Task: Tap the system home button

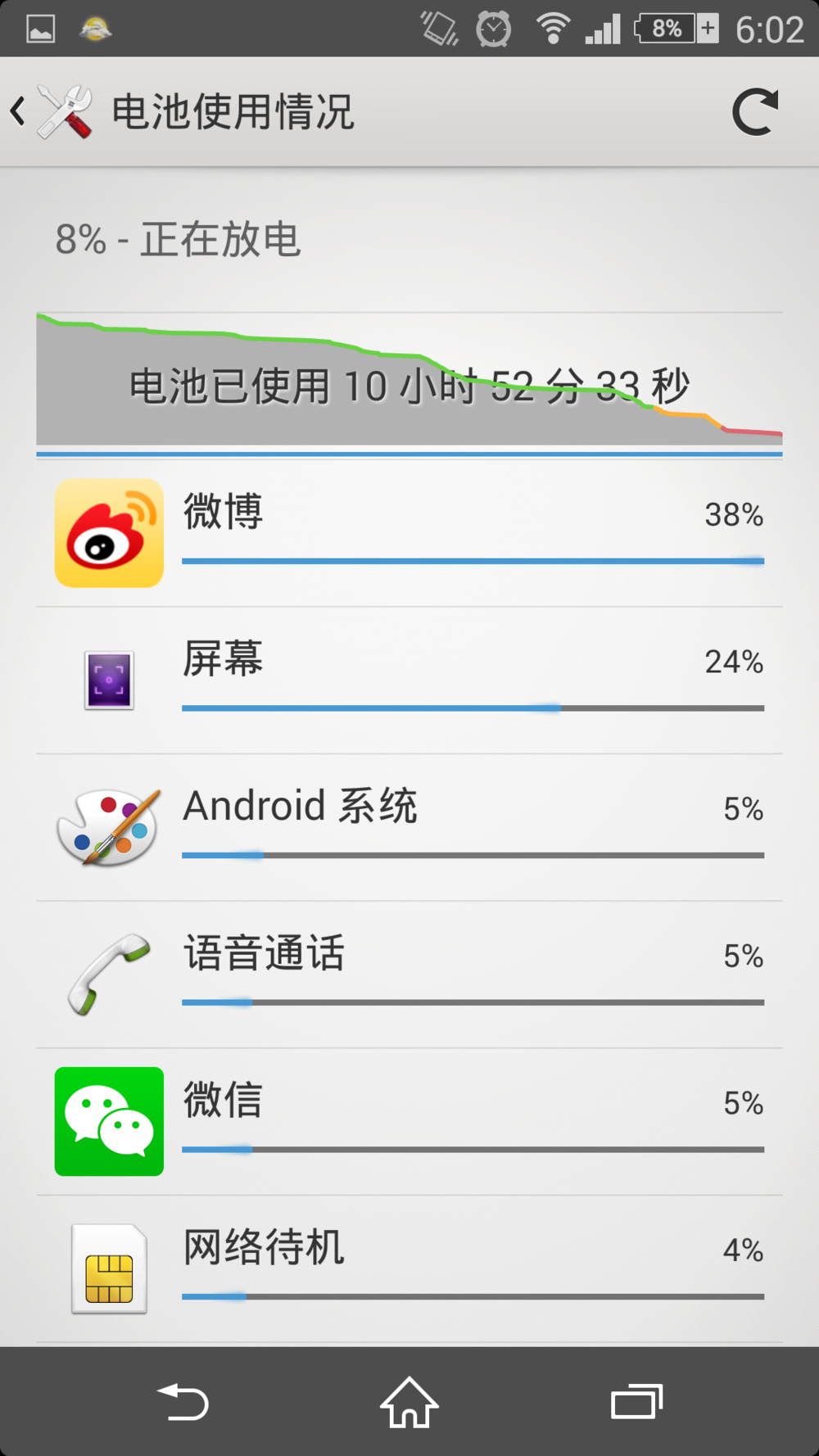Action: pyautogui.click(x=409, y=1402)
